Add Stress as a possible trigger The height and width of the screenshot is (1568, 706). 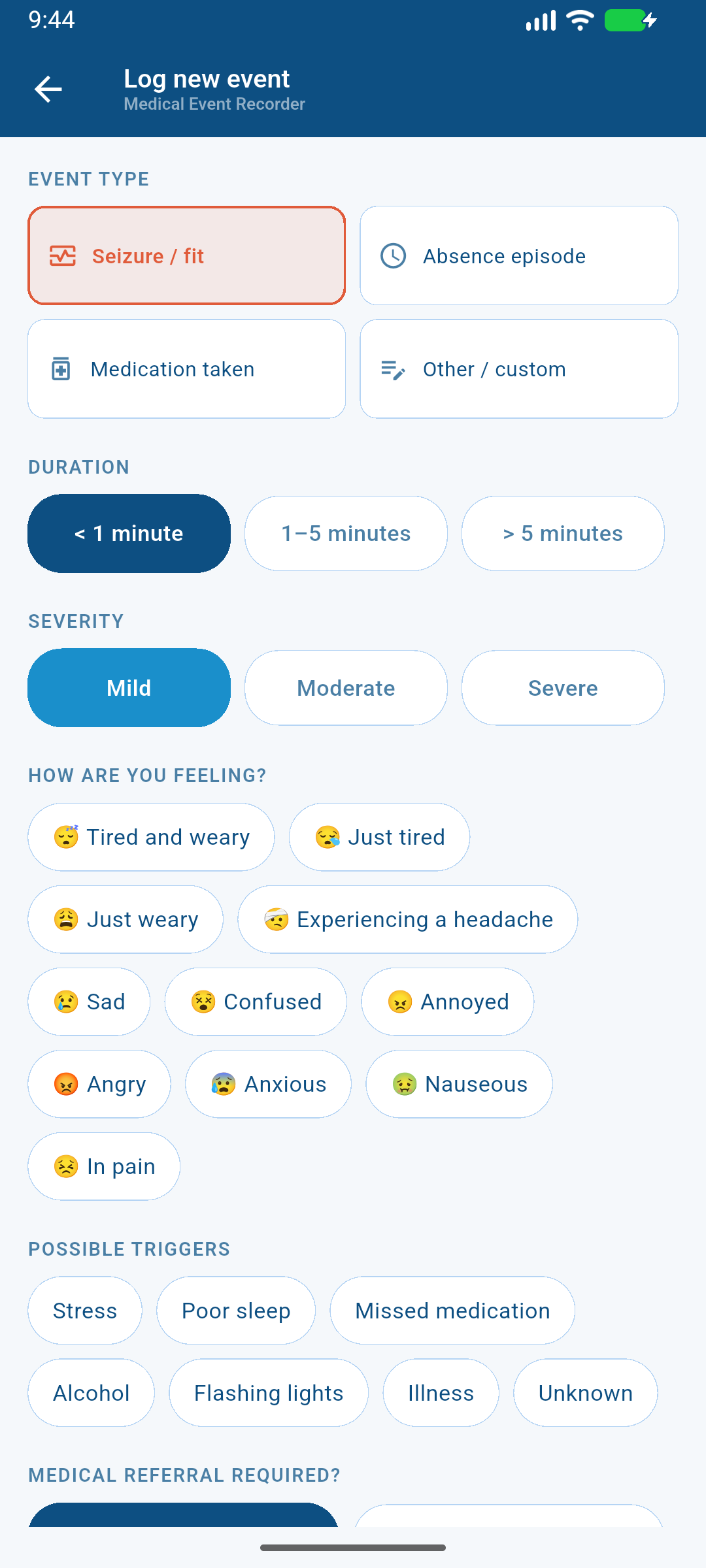tap(85, 1311)
